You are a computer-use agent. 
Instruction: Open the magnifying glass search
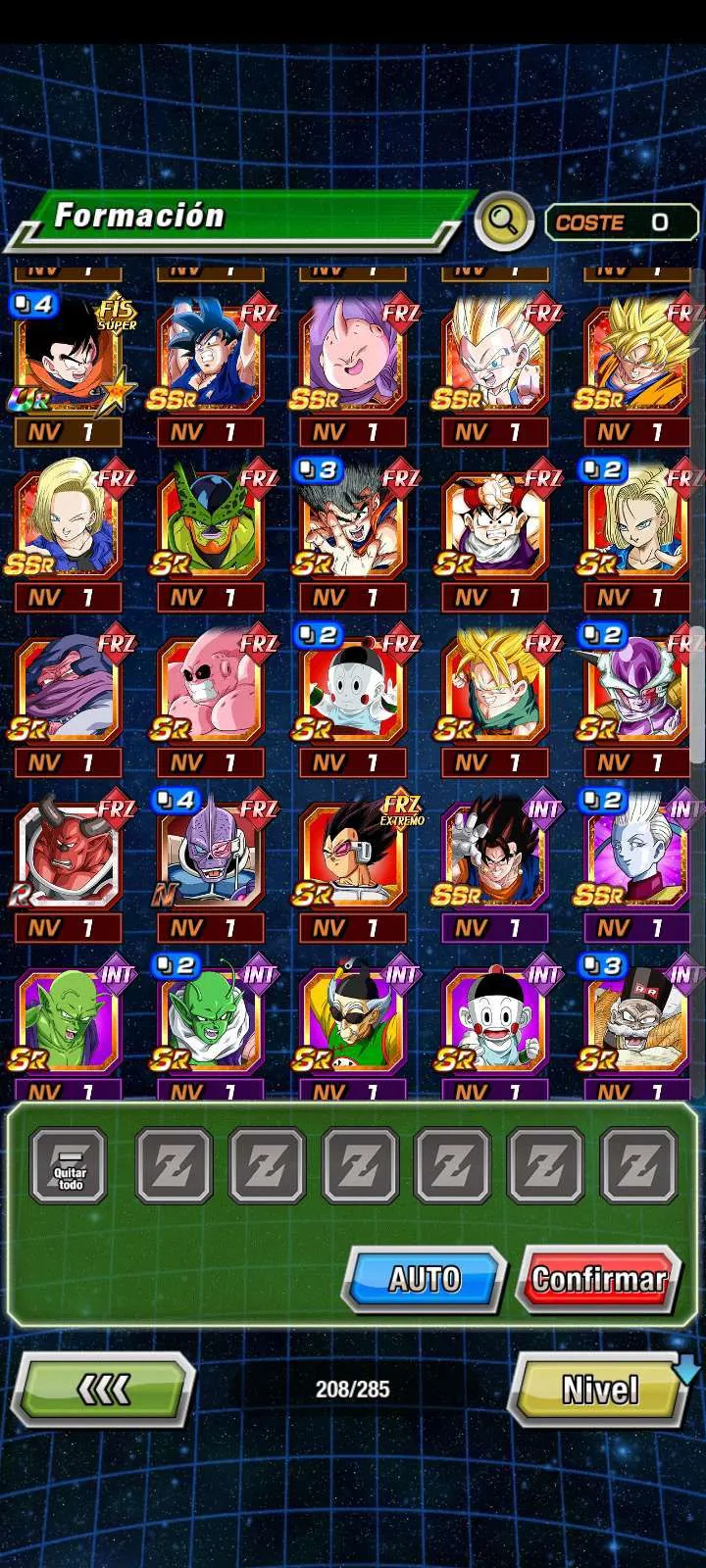[503, 221]
